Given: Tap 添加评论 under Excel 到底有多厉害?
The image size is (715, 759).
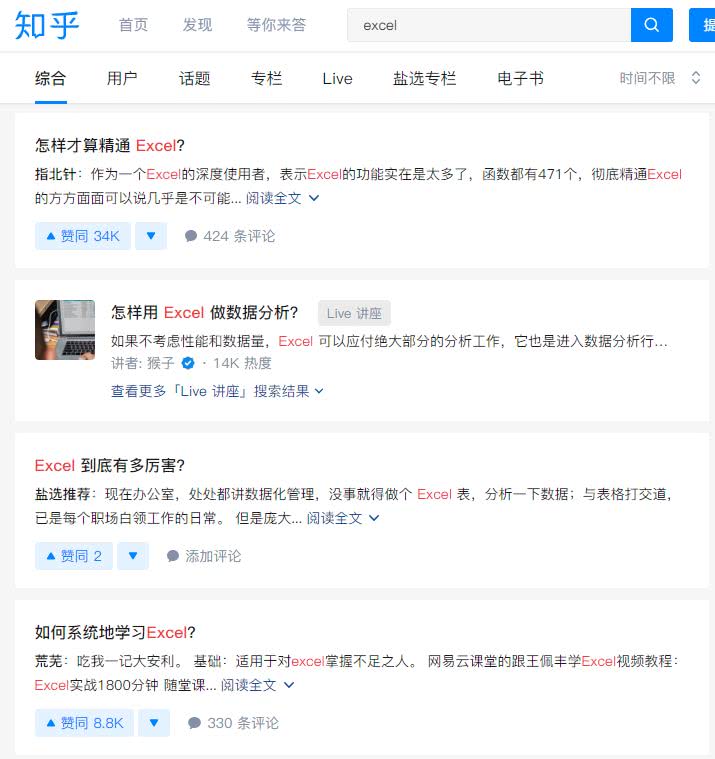Looking at the screenshot, I should pos(204,556).
